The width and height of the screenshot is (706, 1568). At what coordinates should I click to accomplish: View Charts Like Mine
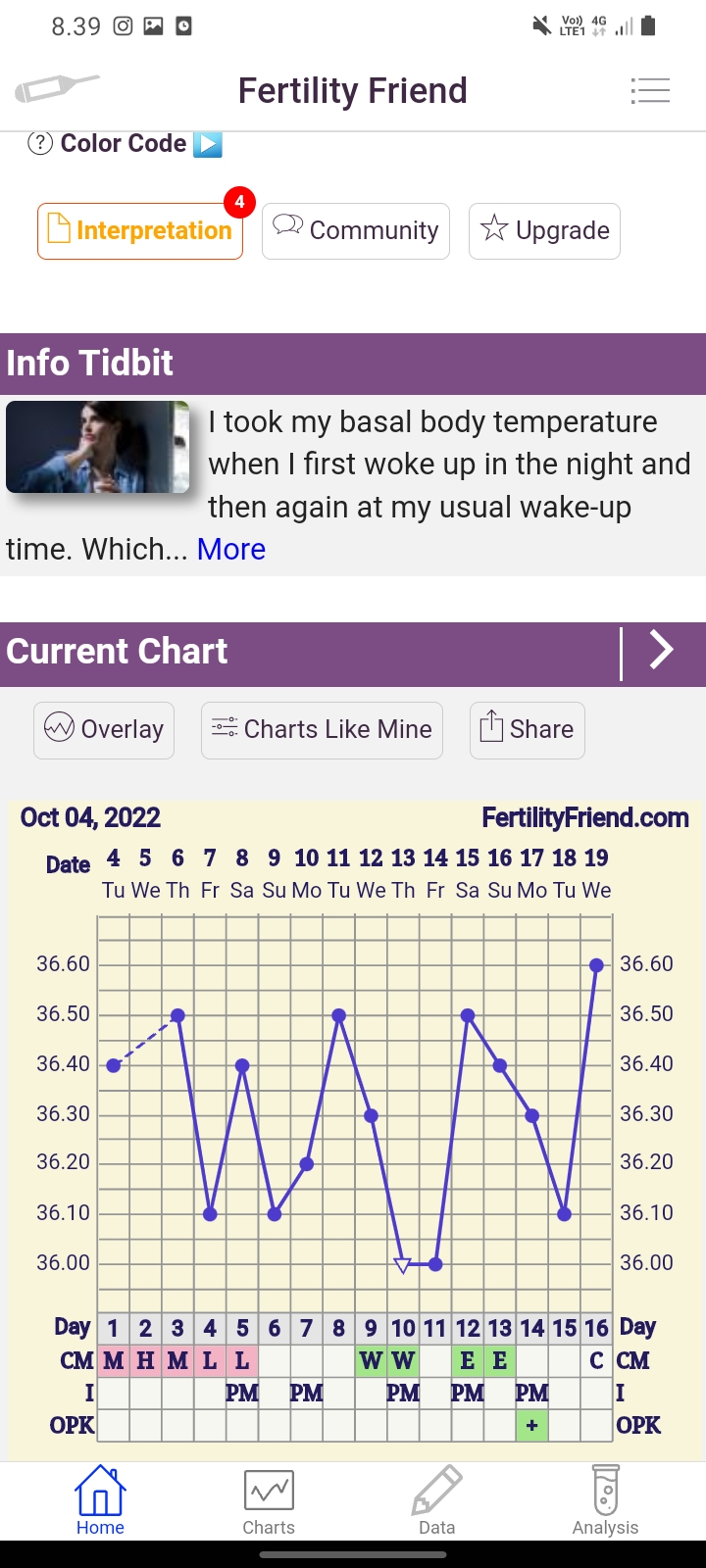(322, 730)
